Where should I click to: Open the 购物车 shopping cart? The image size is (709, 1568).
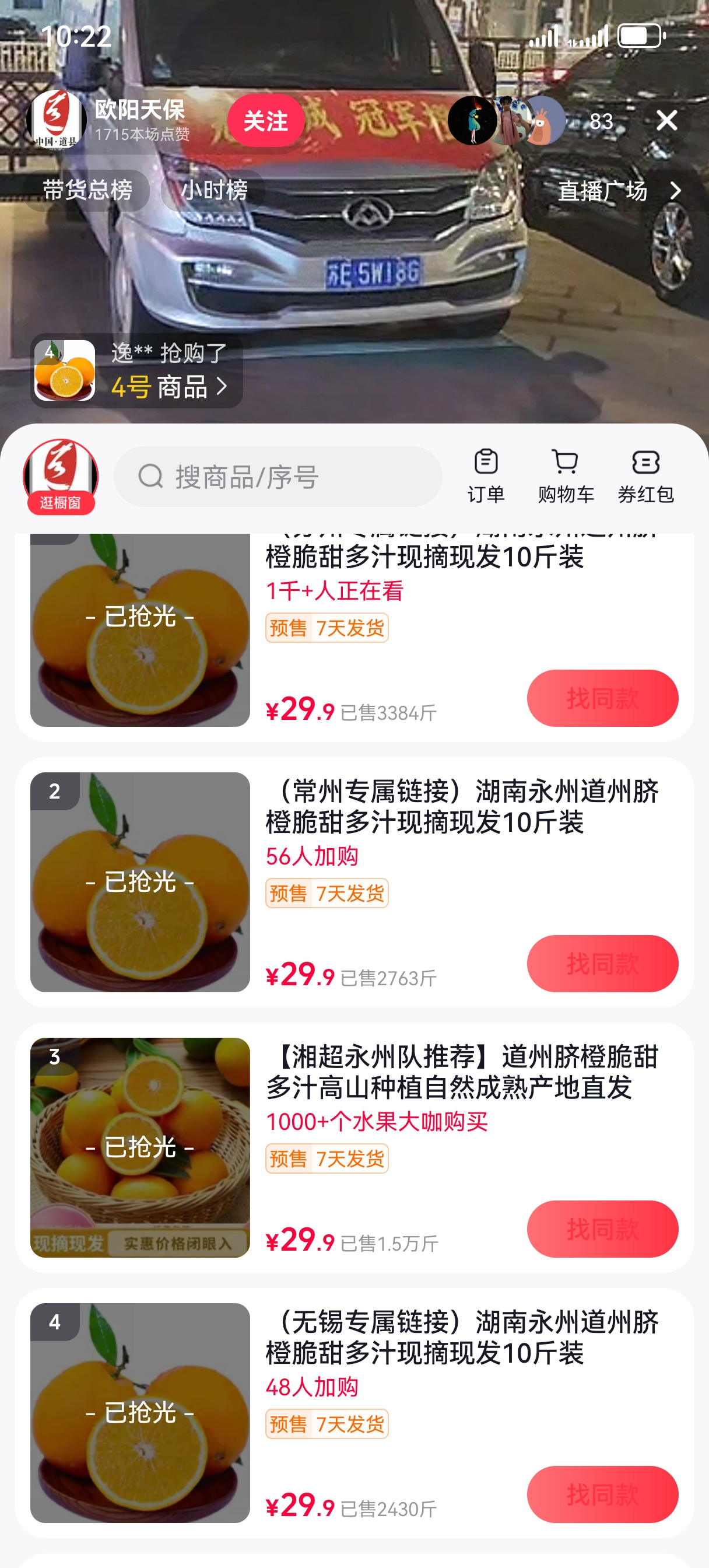coord(566,477)
